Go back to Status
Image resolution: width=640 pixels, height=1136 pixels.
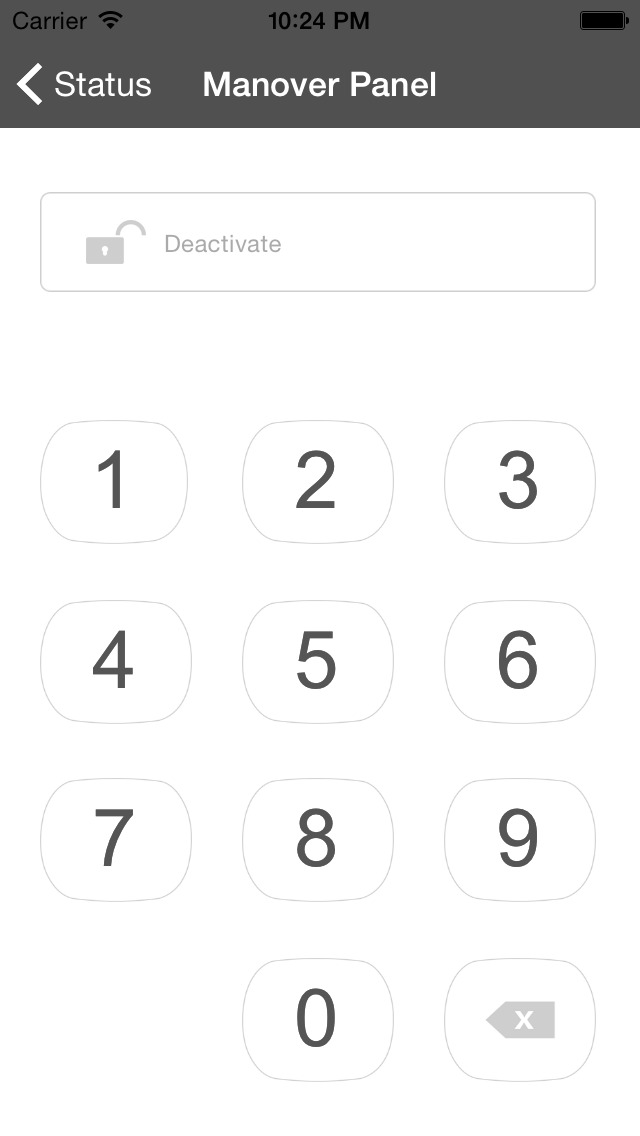(84, 84)
